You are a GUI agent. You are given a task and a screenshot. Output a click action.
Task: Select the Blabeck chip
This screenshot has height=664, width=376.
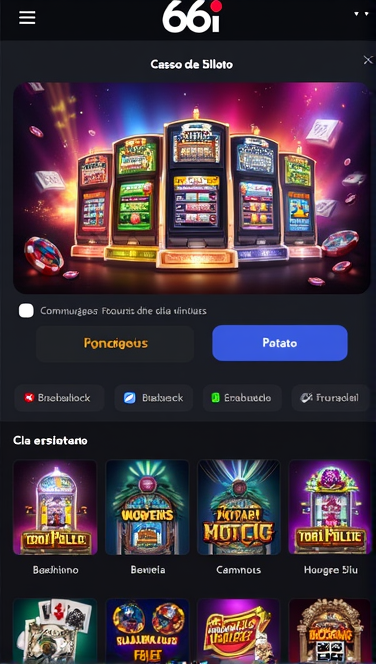(154, 398)
